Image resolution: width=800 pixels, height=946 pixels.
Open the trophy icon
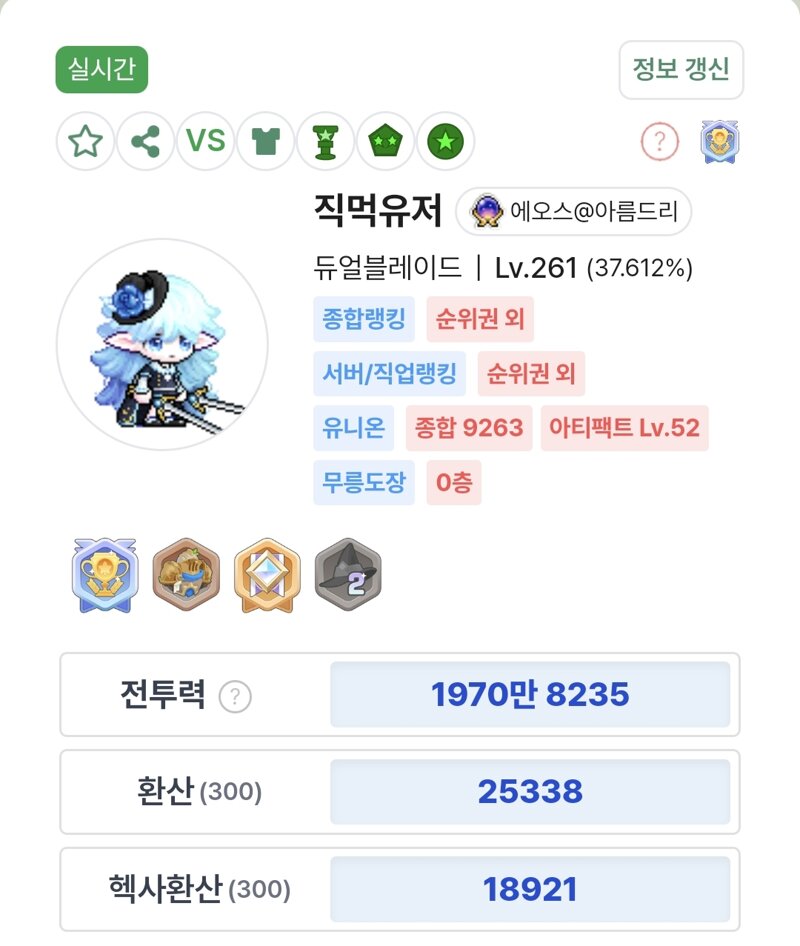pyautogui.click(x=325, y=142)
